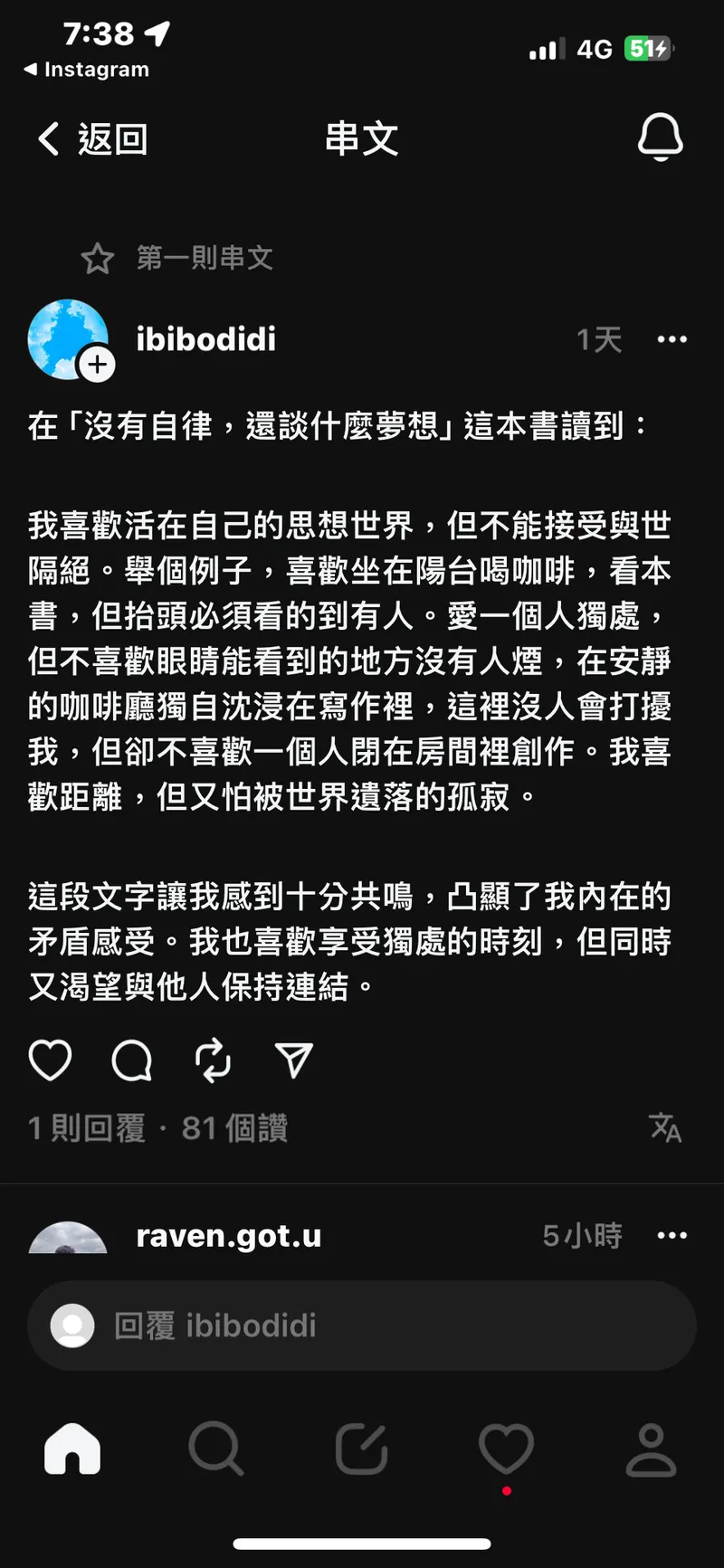Image resolution: width=724 pixels, height=1568 pixels.
Task: Return to Instagram via the status bar link
Action: click(x=87, y=70)
